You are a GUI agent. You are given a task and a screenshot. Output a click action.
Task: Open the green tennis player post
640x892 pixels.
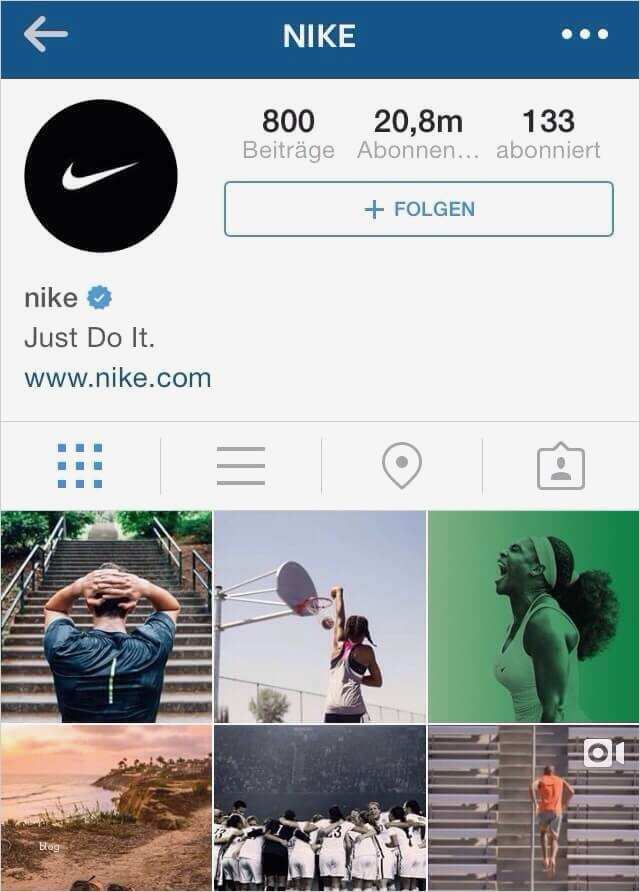534,616
